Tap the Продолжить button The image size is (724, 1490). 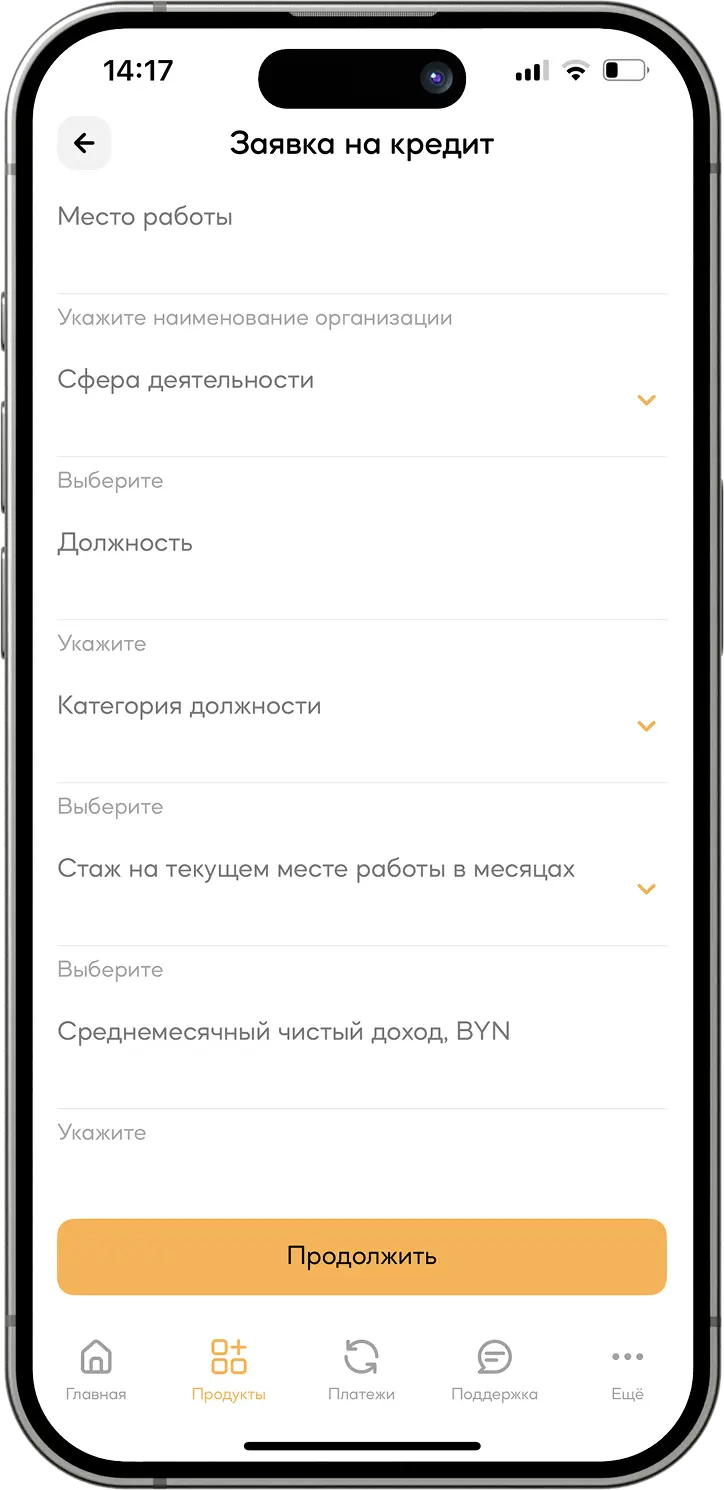(x=361, y=1256)
